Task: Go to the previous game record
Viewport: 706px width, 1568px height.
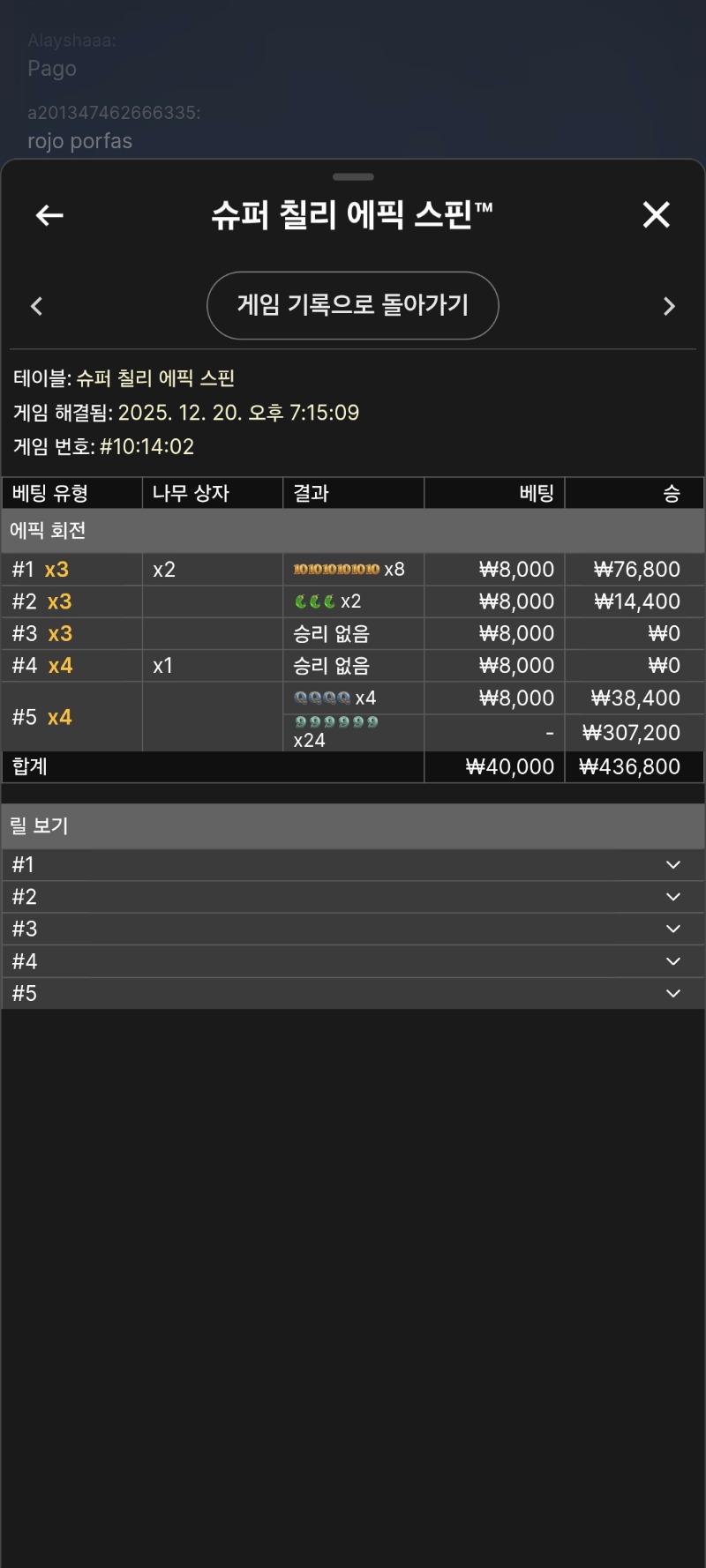Action: coord(37,306)
